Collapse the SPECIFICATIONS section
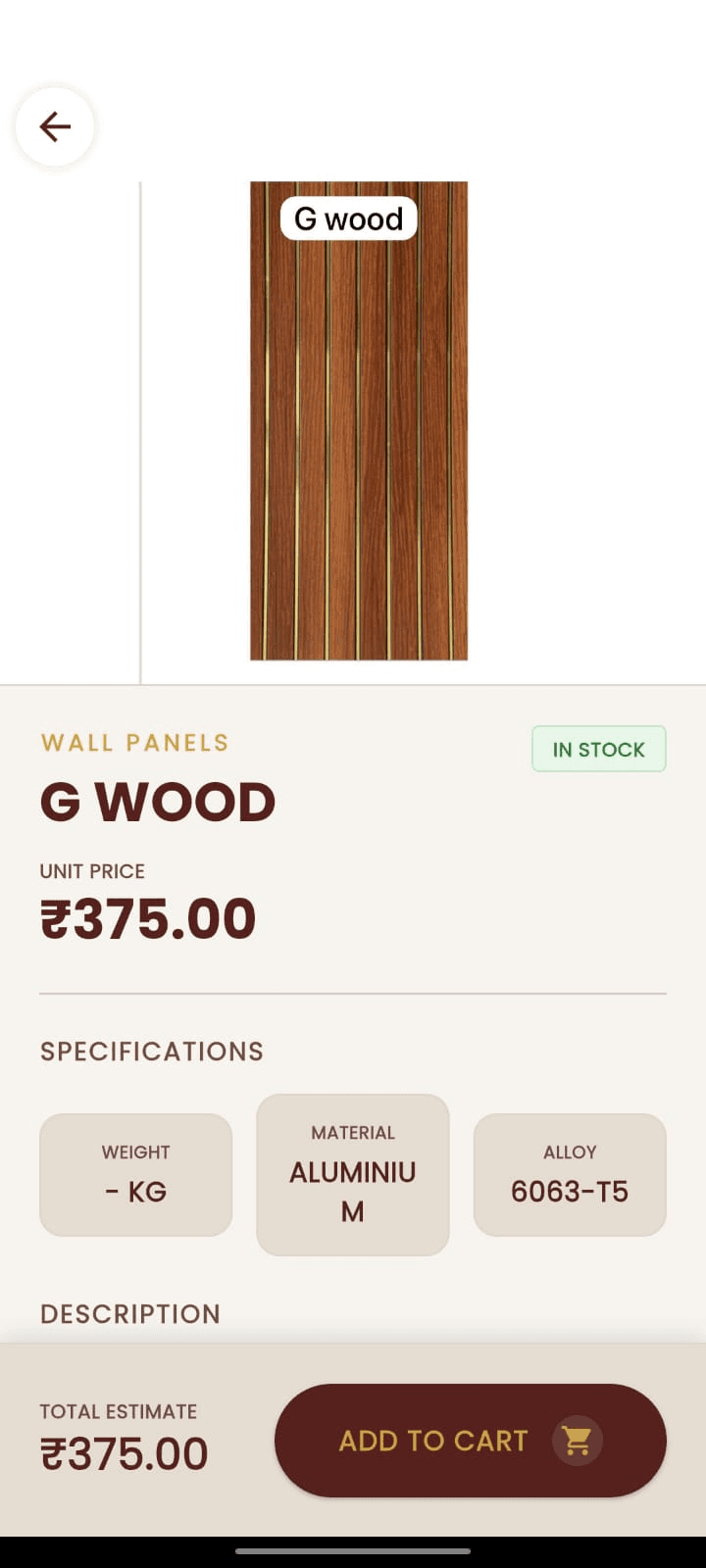Screen dimensions: 706x1568 151,1051
